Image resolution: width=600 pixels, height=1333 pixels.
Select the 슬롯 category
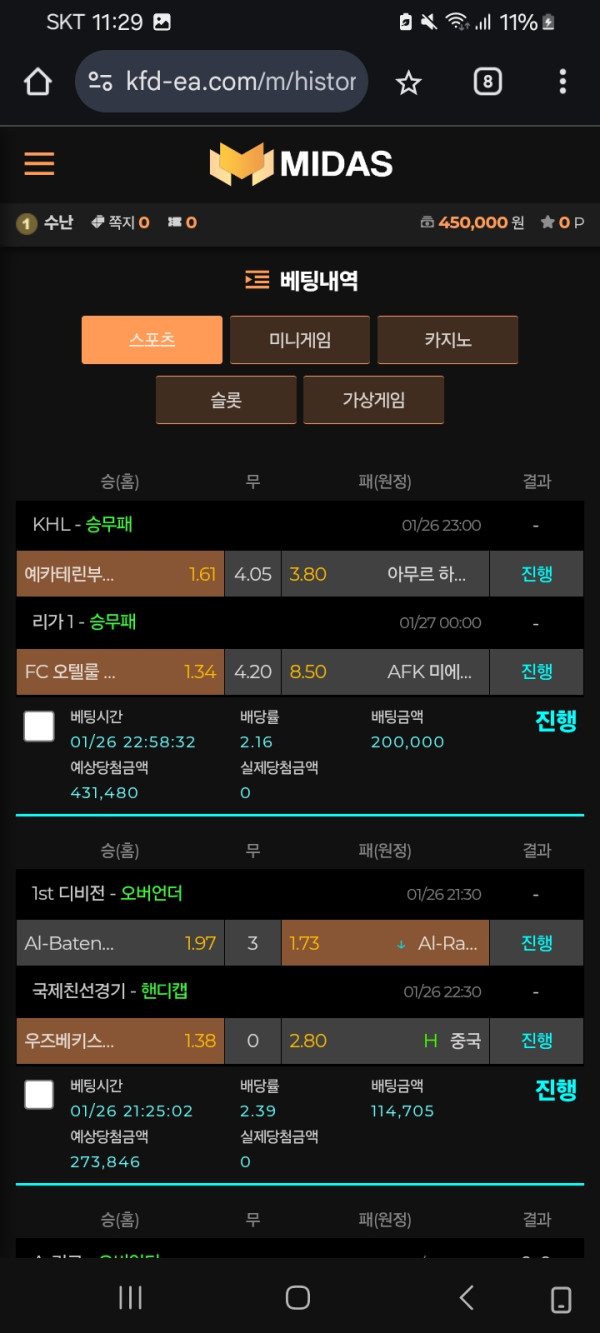point(226,400)
